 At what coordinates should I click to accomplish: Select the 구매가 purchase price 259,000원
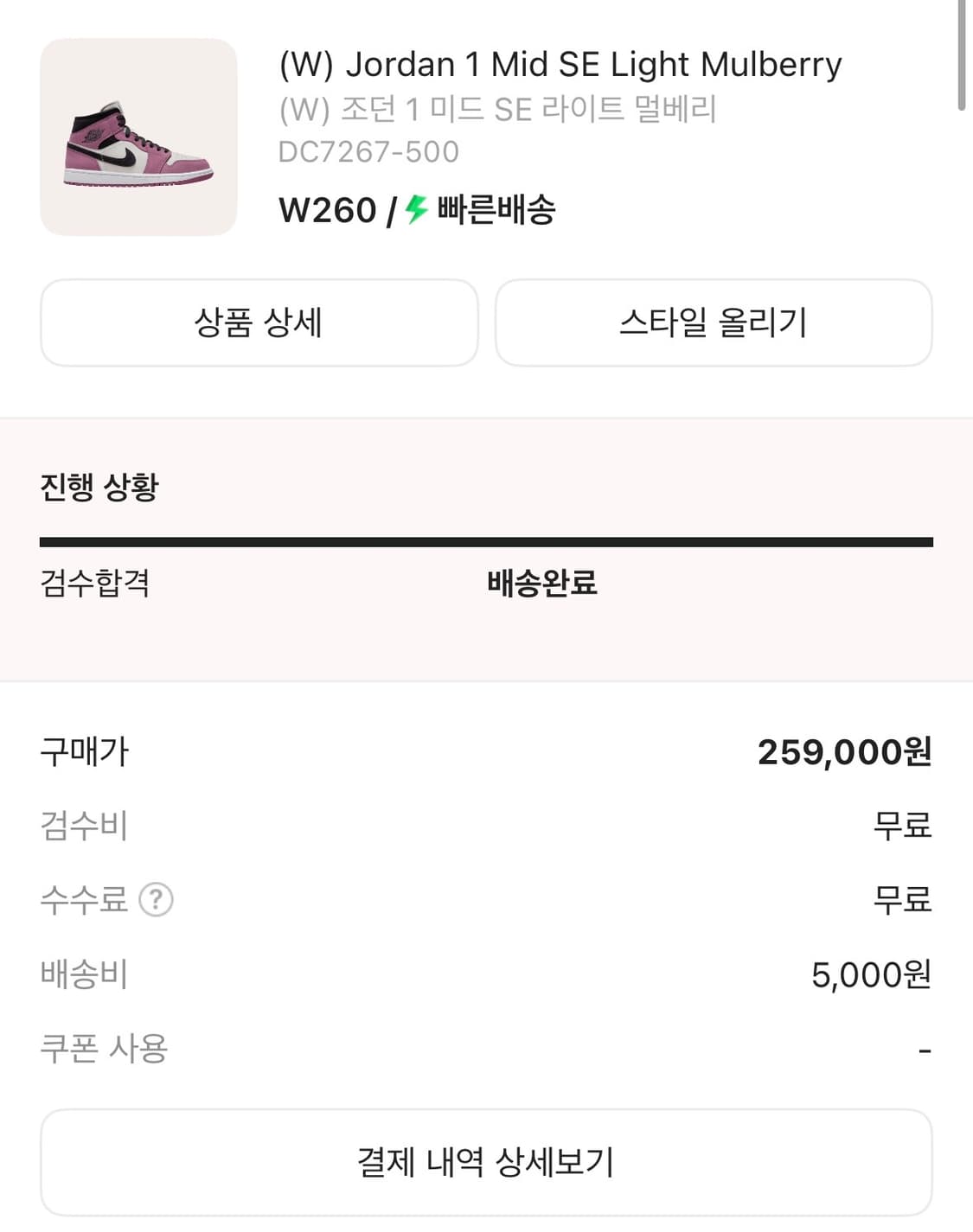843,752
